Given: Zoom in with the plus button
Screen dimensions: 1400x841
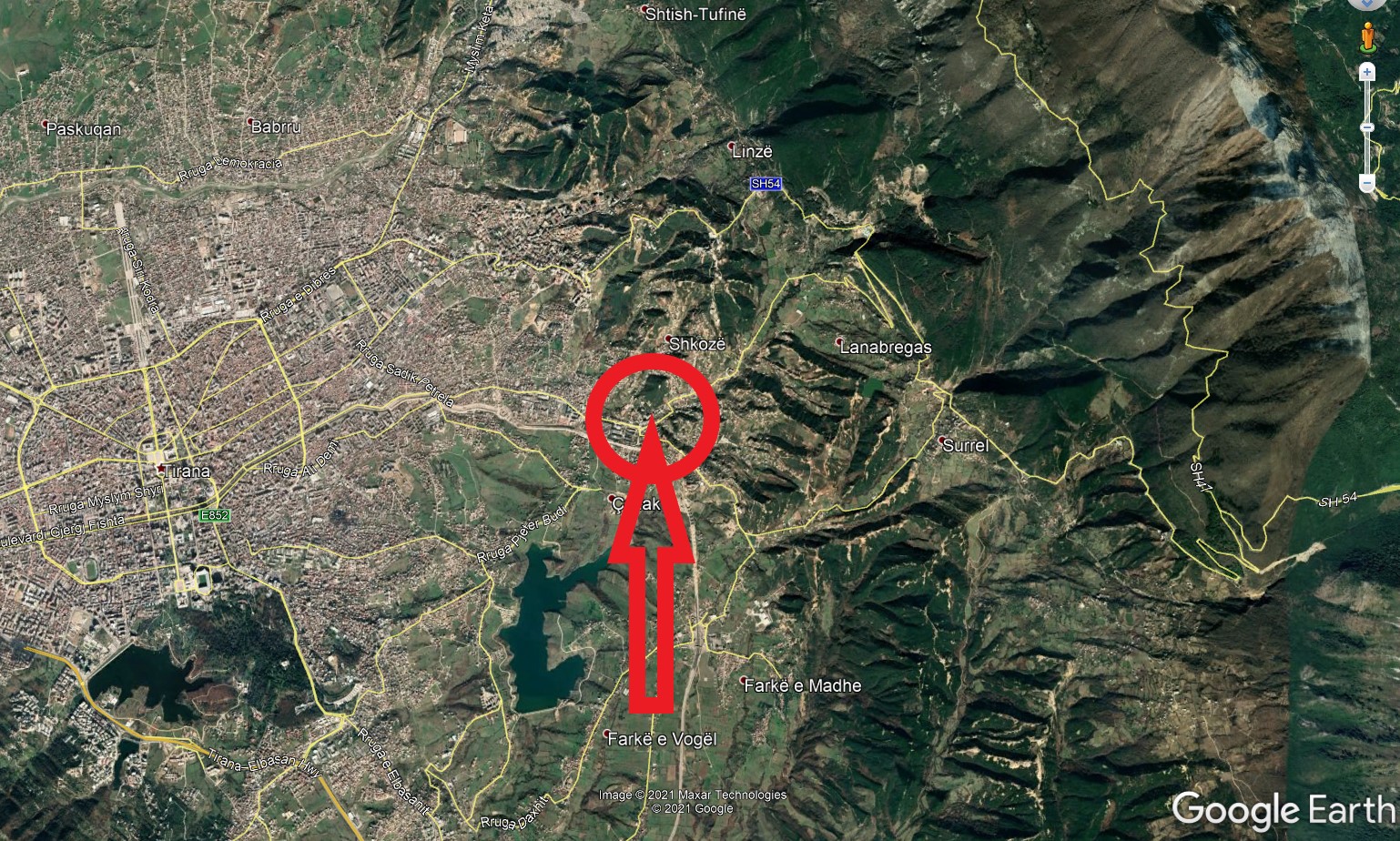Looking at the screenshot, I should [x=1367, y=72].
